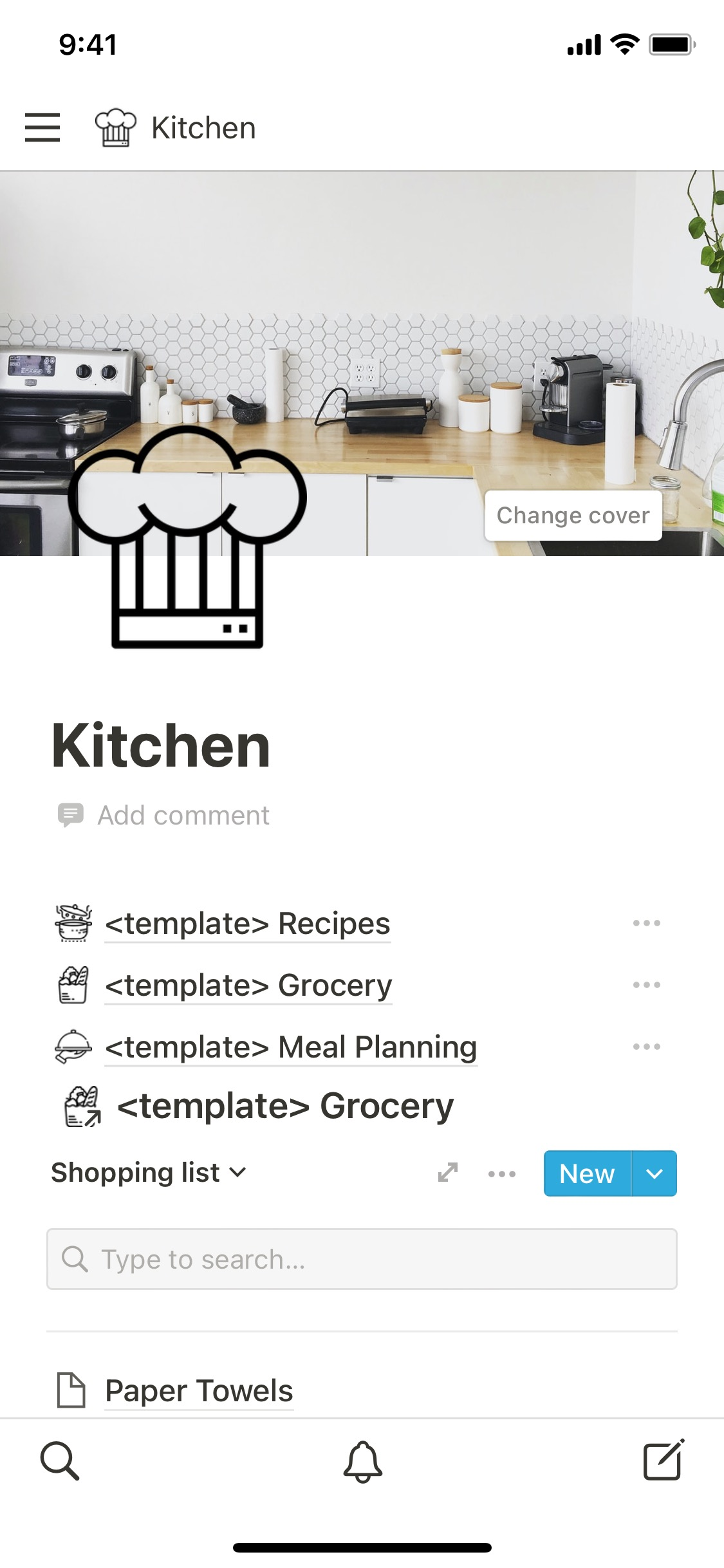Open options for <template> Grocery row

click(646, 985)
